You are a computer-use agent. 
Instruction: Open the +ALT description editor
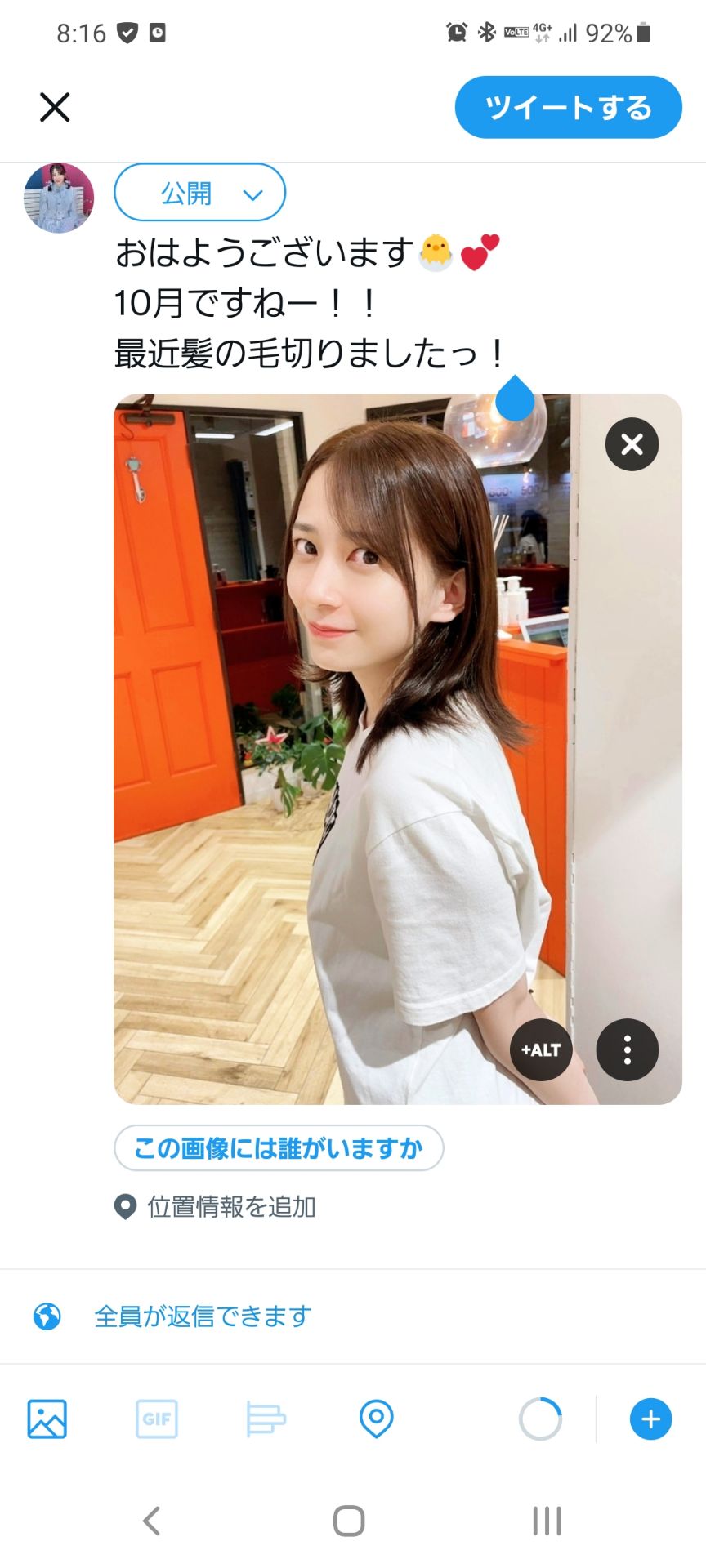click(540, 1050)
